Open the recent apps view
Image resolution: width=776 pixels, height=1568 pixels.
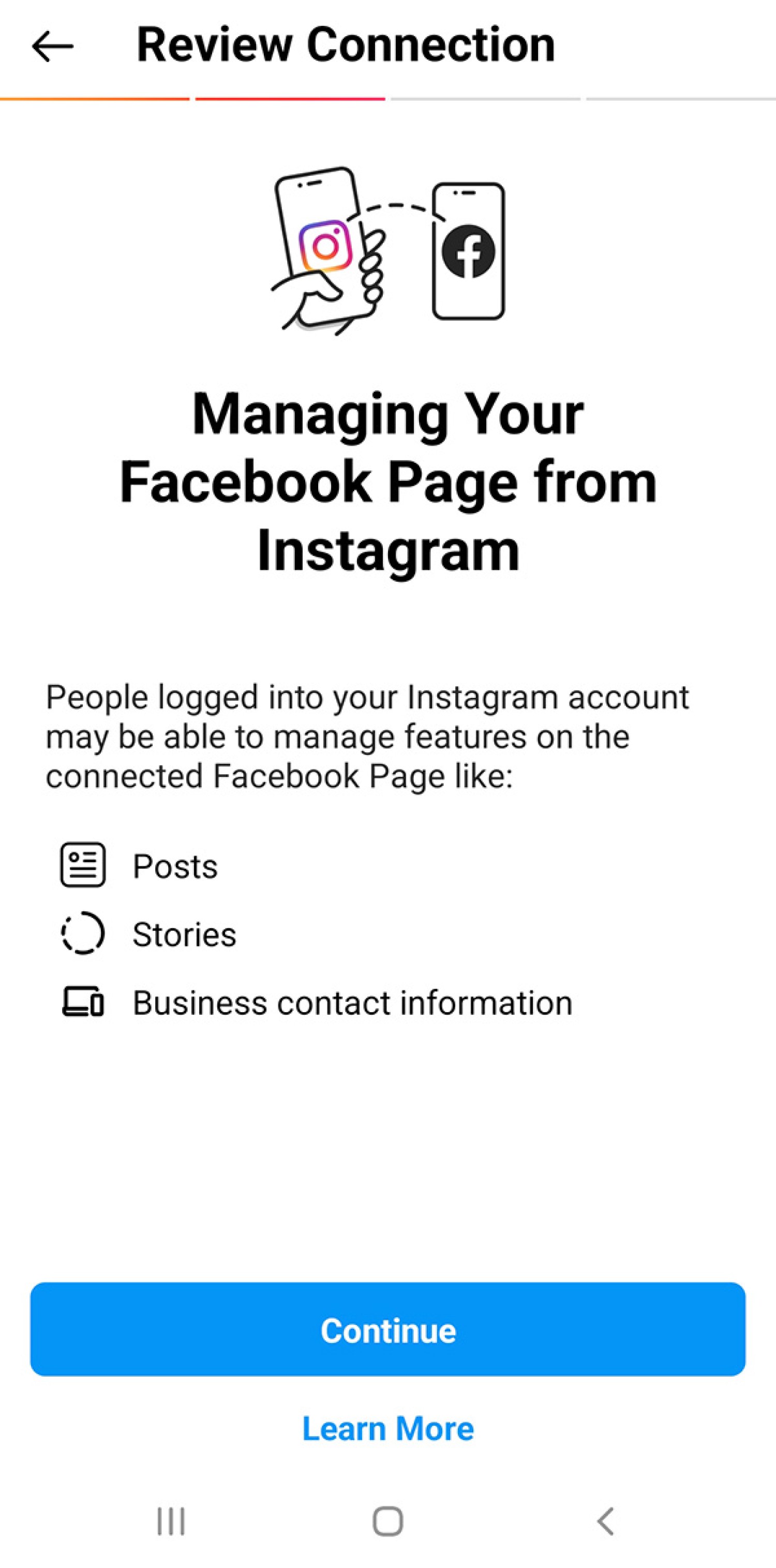click(x=171, y=1521)
